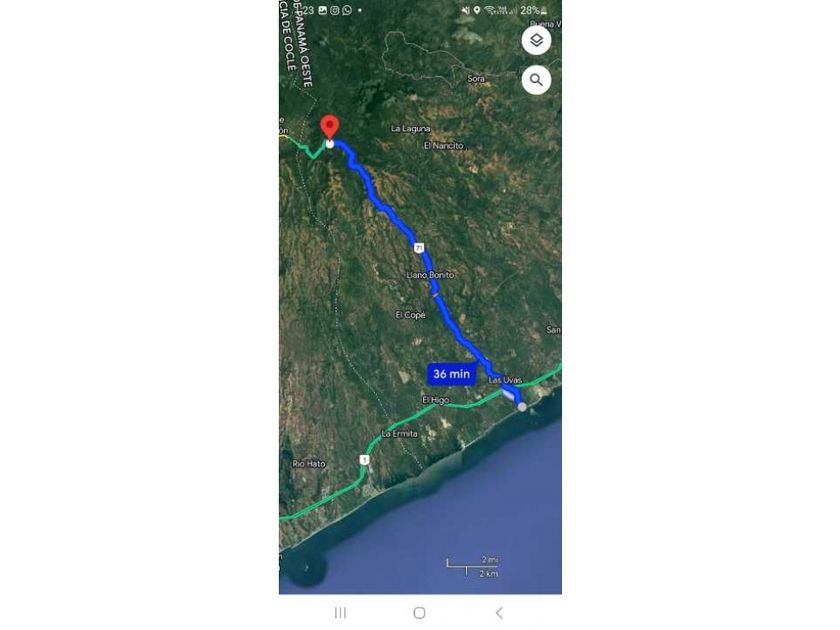
Task: Open the map search icon
Action: click(536, 80)
